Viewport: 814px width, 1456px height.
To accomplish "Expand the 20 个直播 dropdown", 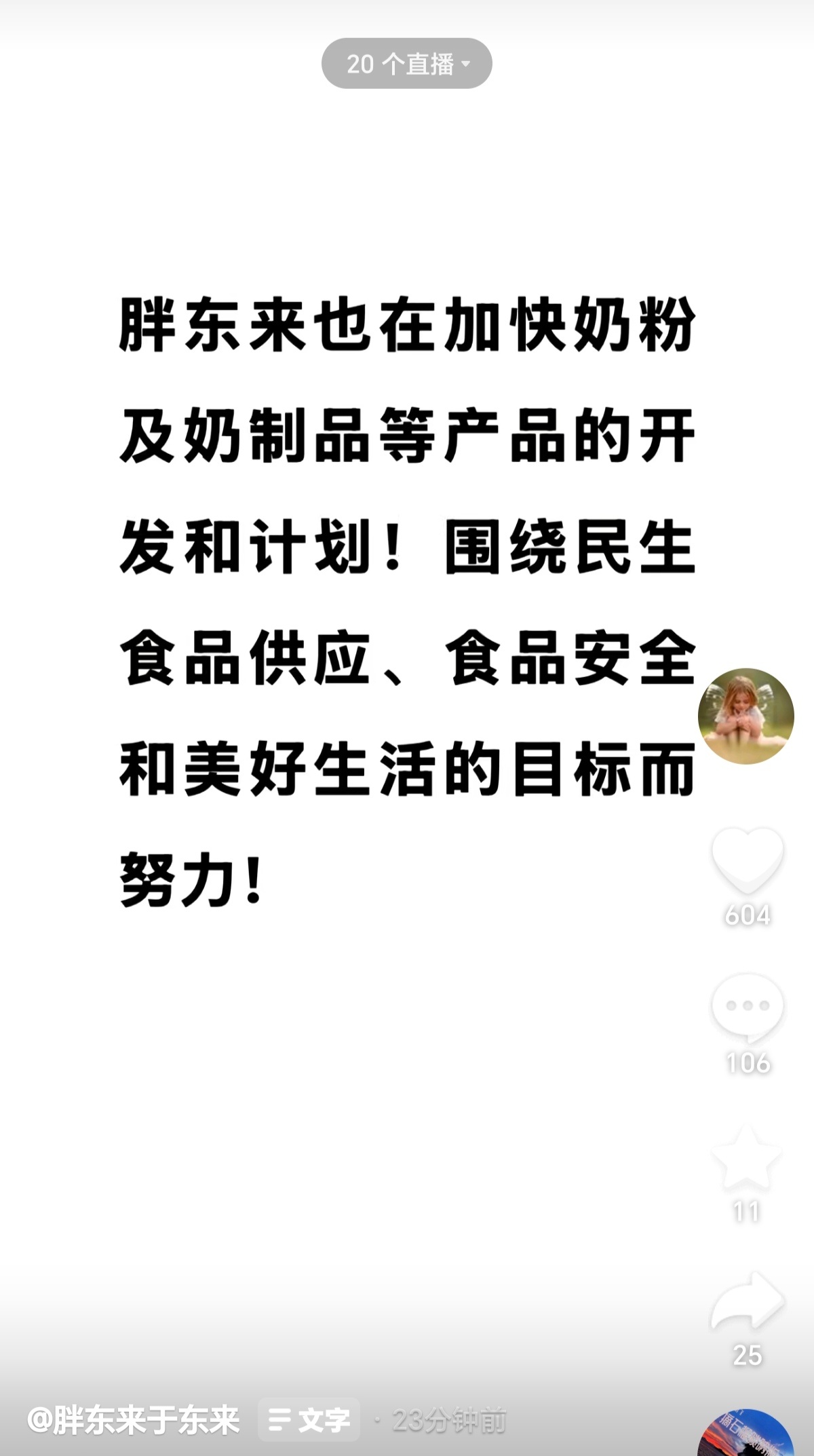I will pyautogui.click(x=406, y=64).
